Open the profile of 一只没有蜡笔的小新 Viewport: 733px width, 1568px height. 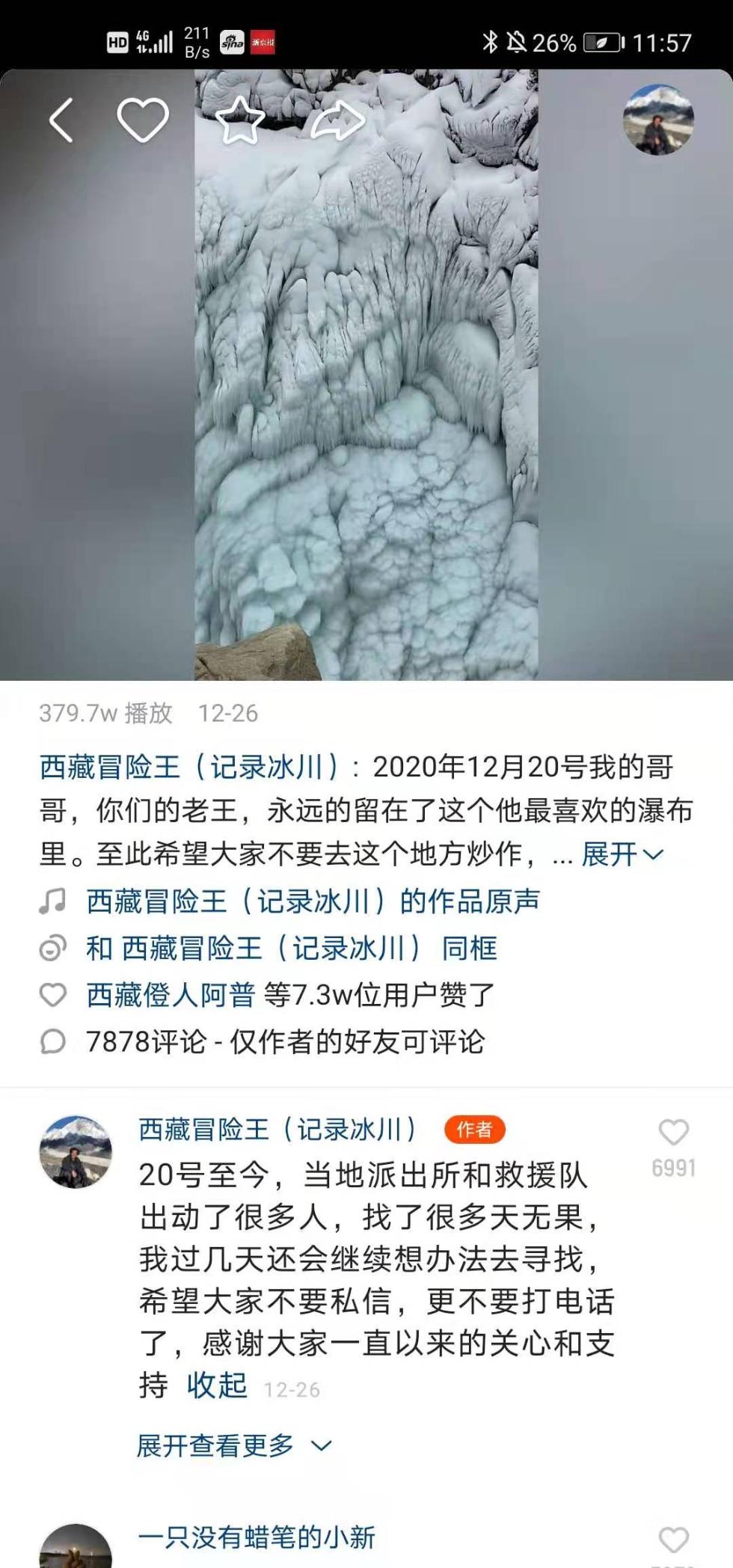coord(256,1538)
